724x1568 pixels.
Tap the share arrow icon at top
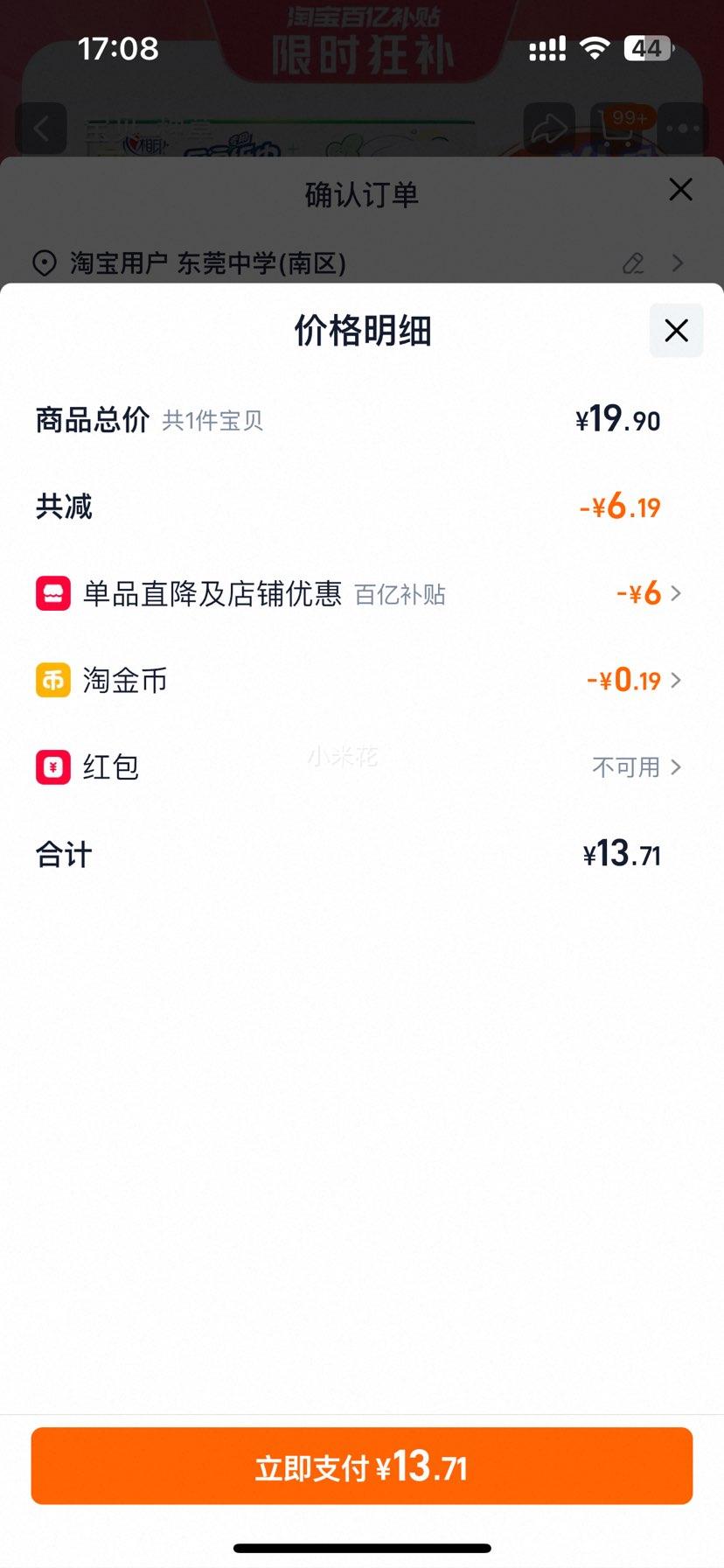pyautogui.click(x=551, y=128)
